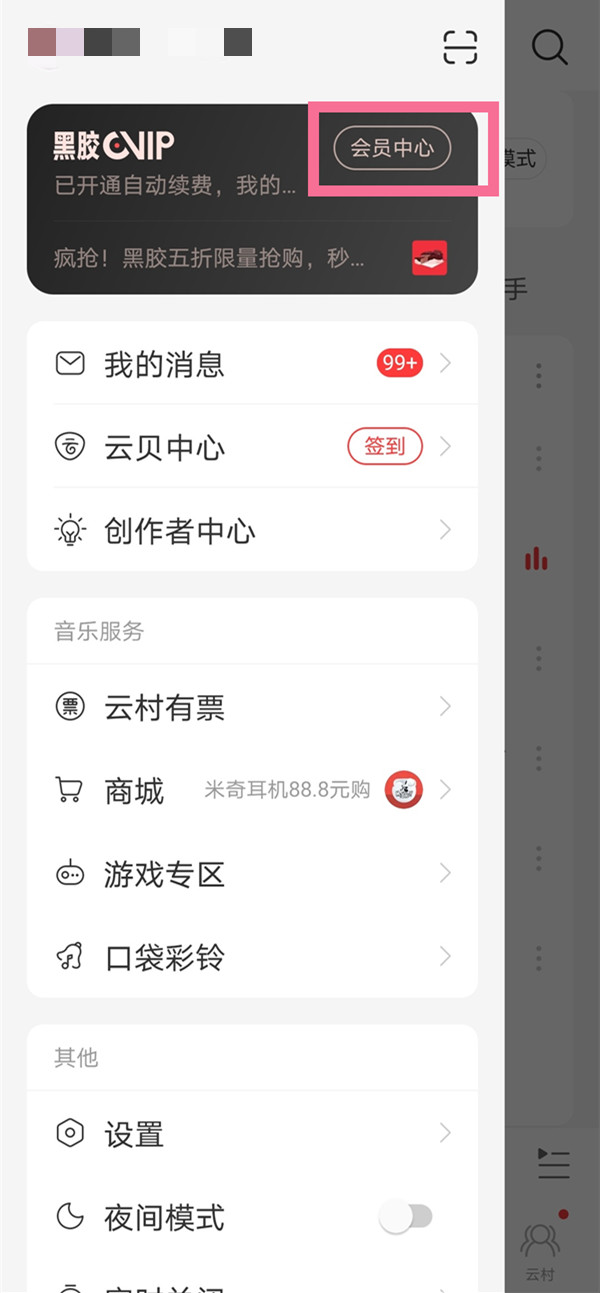The image size is (600, 1293).
Task: Tap the 会员中心 button
Action: [x=392, y=148]
